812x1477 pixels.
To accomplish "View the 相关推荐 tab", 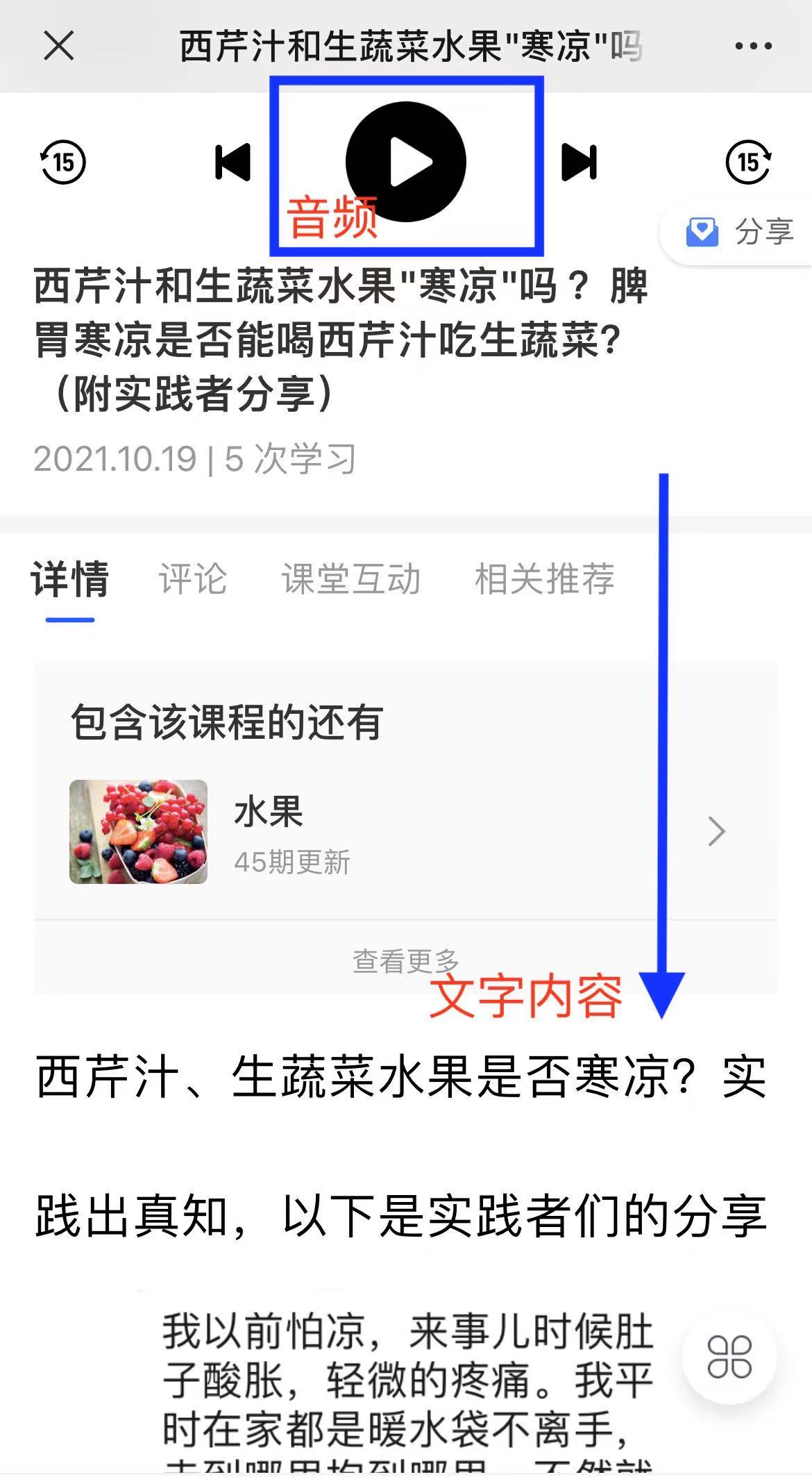I will click(545, 579).
